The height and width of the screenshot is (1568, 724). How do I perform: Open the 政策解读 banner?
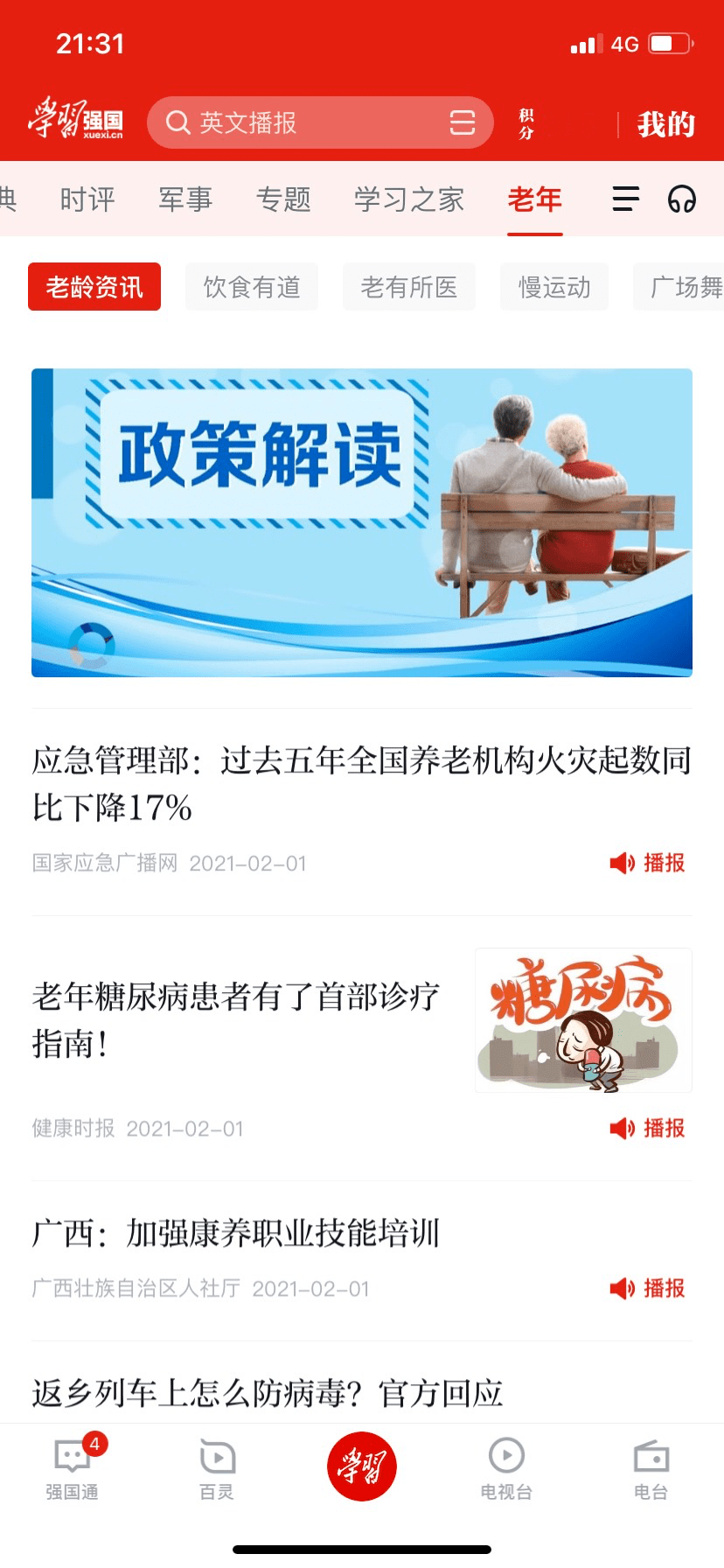coord(362,522)
